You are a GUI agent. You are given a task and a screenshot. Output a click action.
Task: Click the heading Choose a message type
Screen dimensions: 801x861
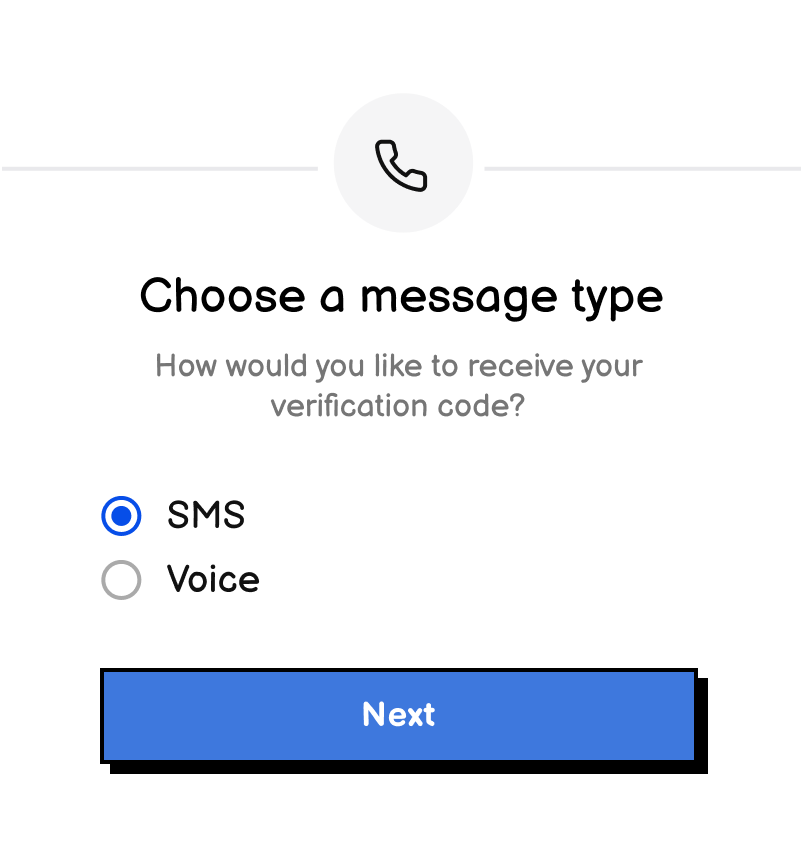tap(402, 296)
